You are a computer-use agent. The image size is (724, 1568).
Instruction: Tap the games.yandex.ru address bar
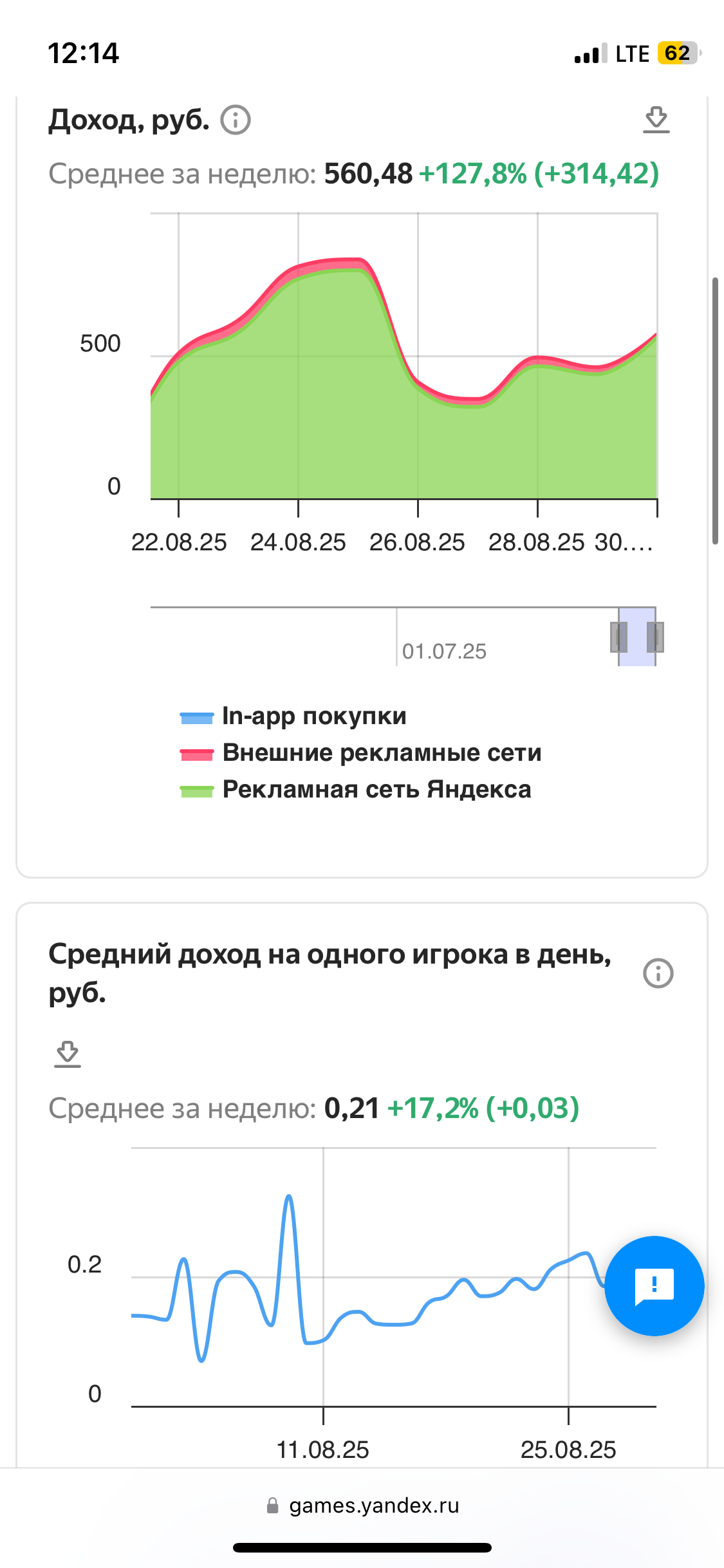pyautogui.click(x=362, y=1506)
